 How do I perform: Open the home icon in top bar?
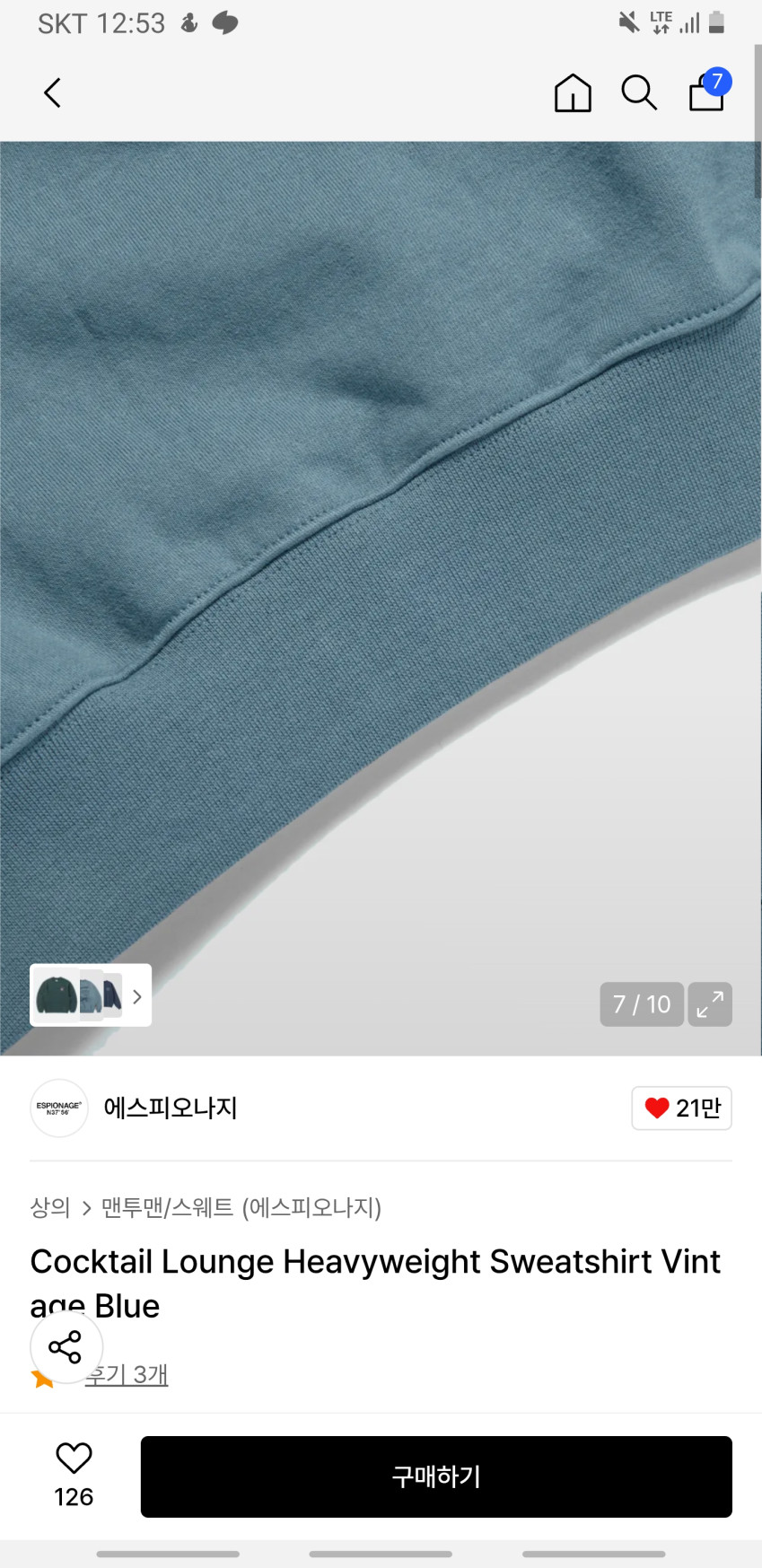(x=573, y=92)
